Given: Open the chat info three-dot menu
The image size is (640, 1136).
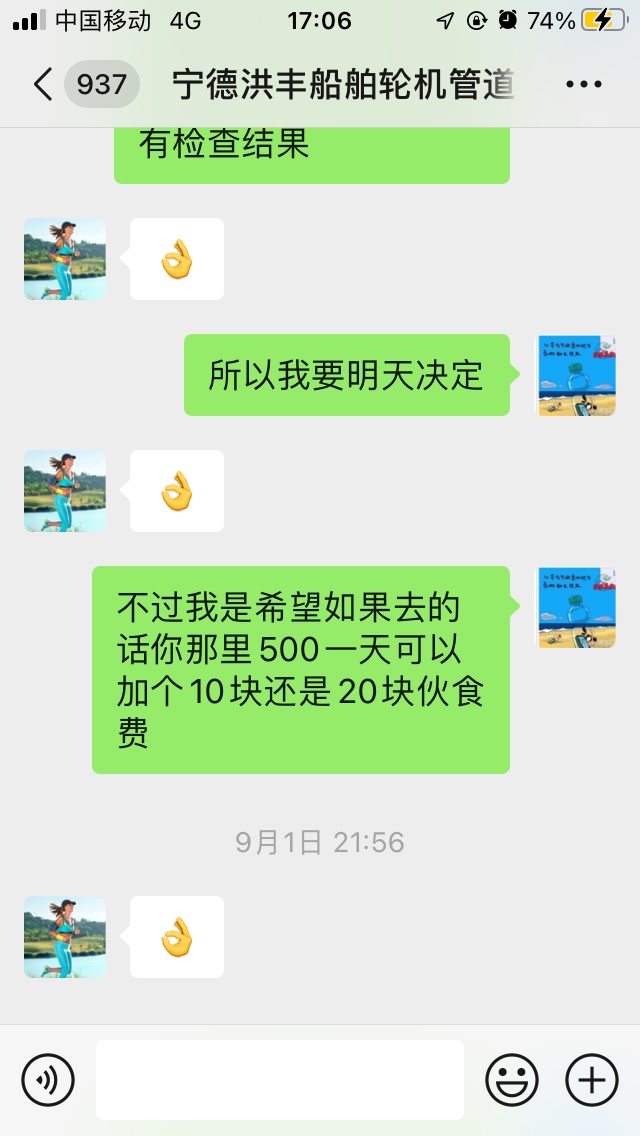Looking at the screenshot, I should [584, 85].
